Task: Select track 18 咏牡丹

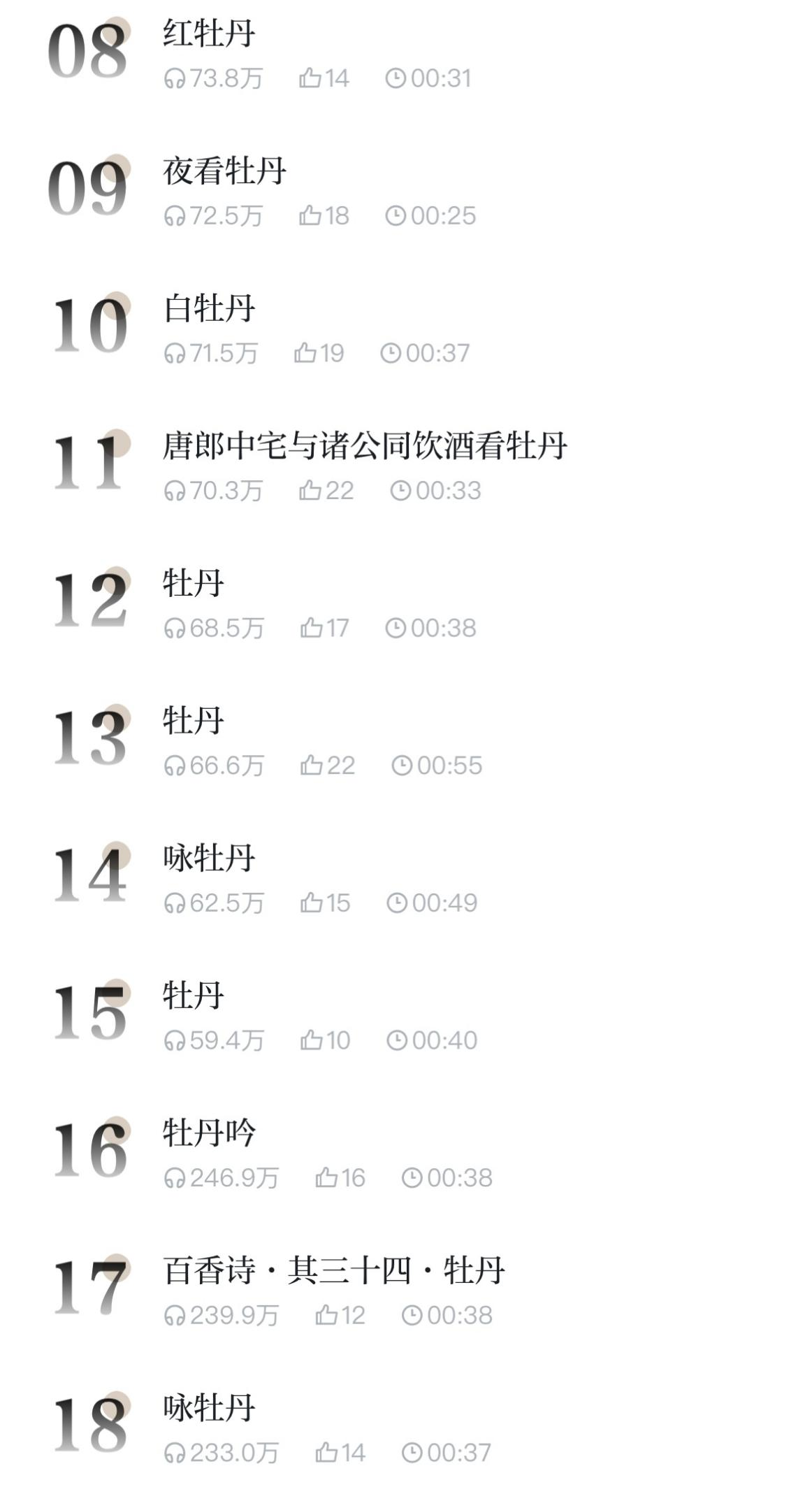Action: 209,1408
